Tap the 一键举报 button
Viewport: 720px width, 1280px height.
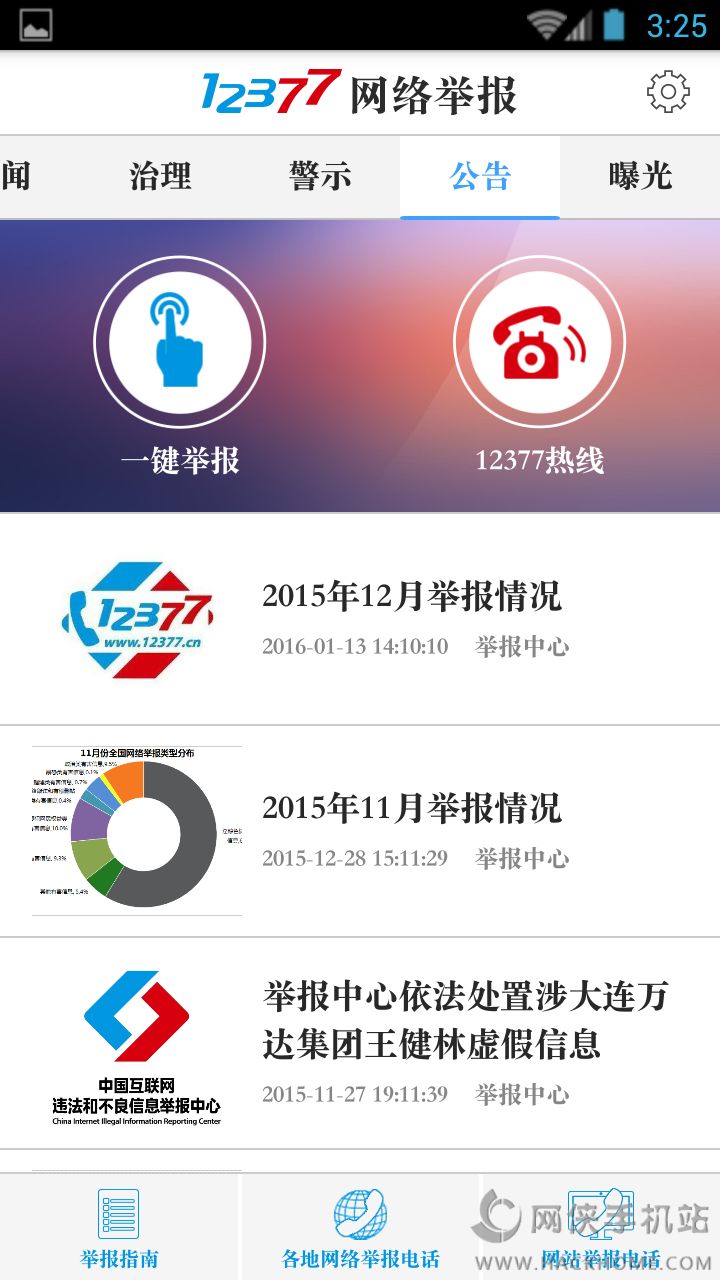(180, 344)
